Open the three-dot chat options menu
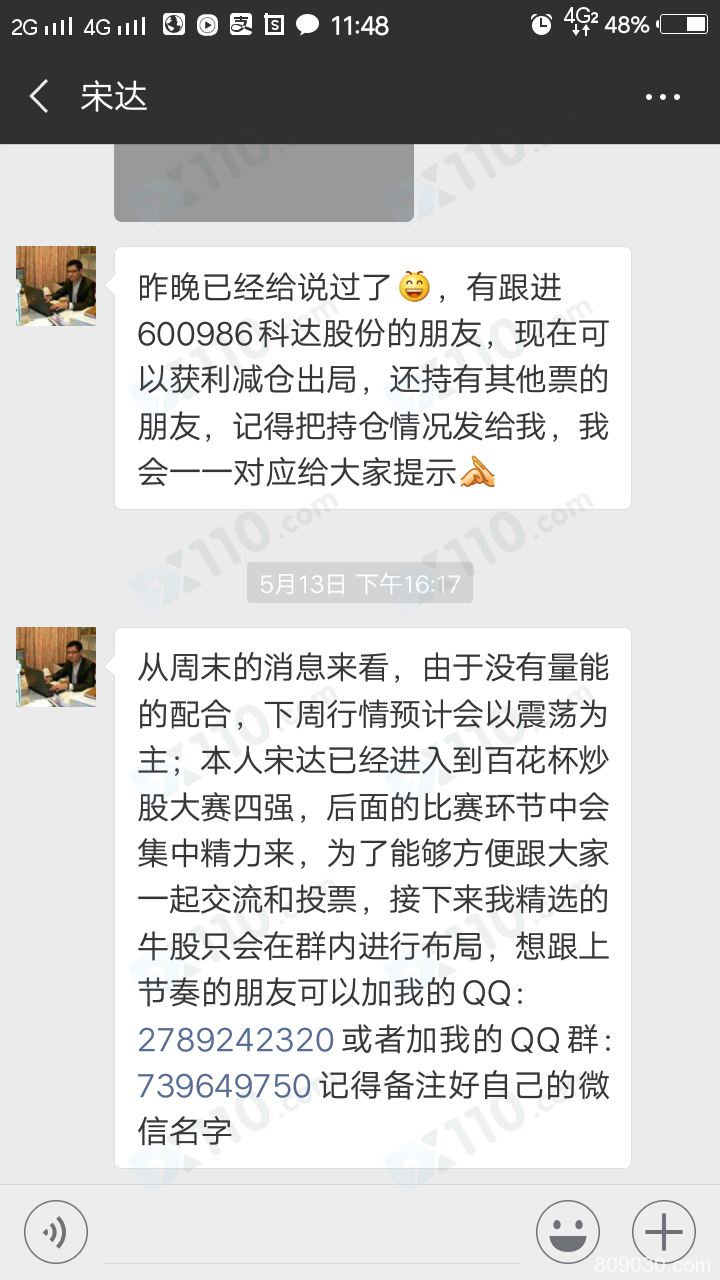This screenshot has width=720, height=1280. [662, 97]
